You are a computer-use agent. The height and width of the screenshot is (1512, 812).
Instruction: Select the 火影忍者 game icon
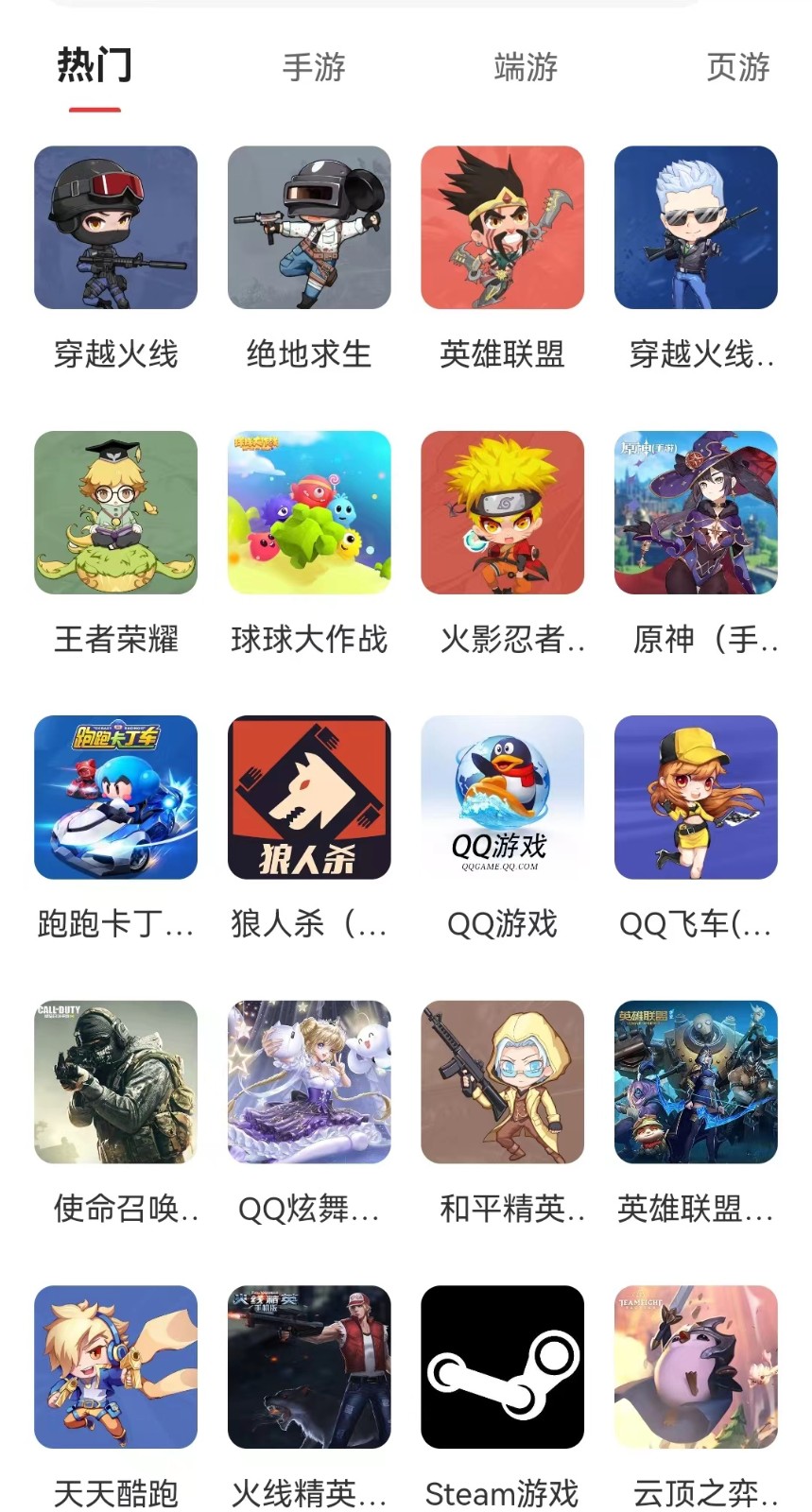coord(503,513)
